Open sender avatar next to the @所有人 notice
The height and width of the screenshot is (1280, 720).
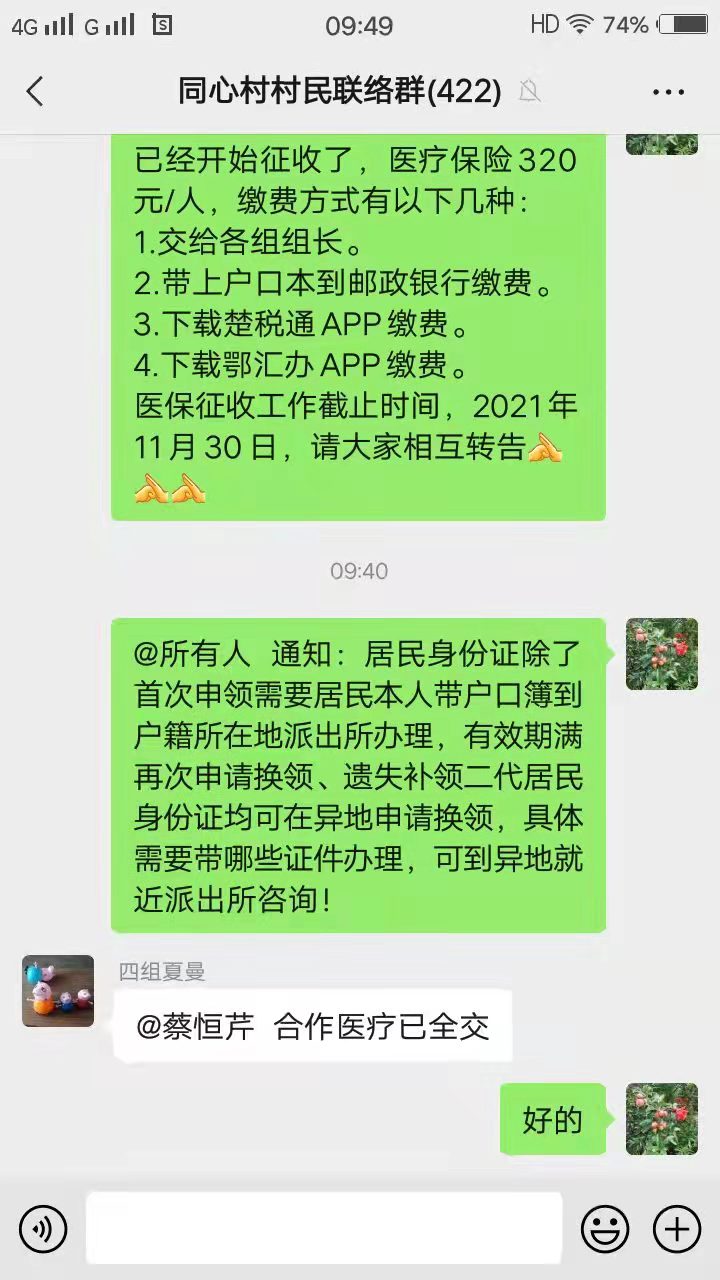point(661,654)
